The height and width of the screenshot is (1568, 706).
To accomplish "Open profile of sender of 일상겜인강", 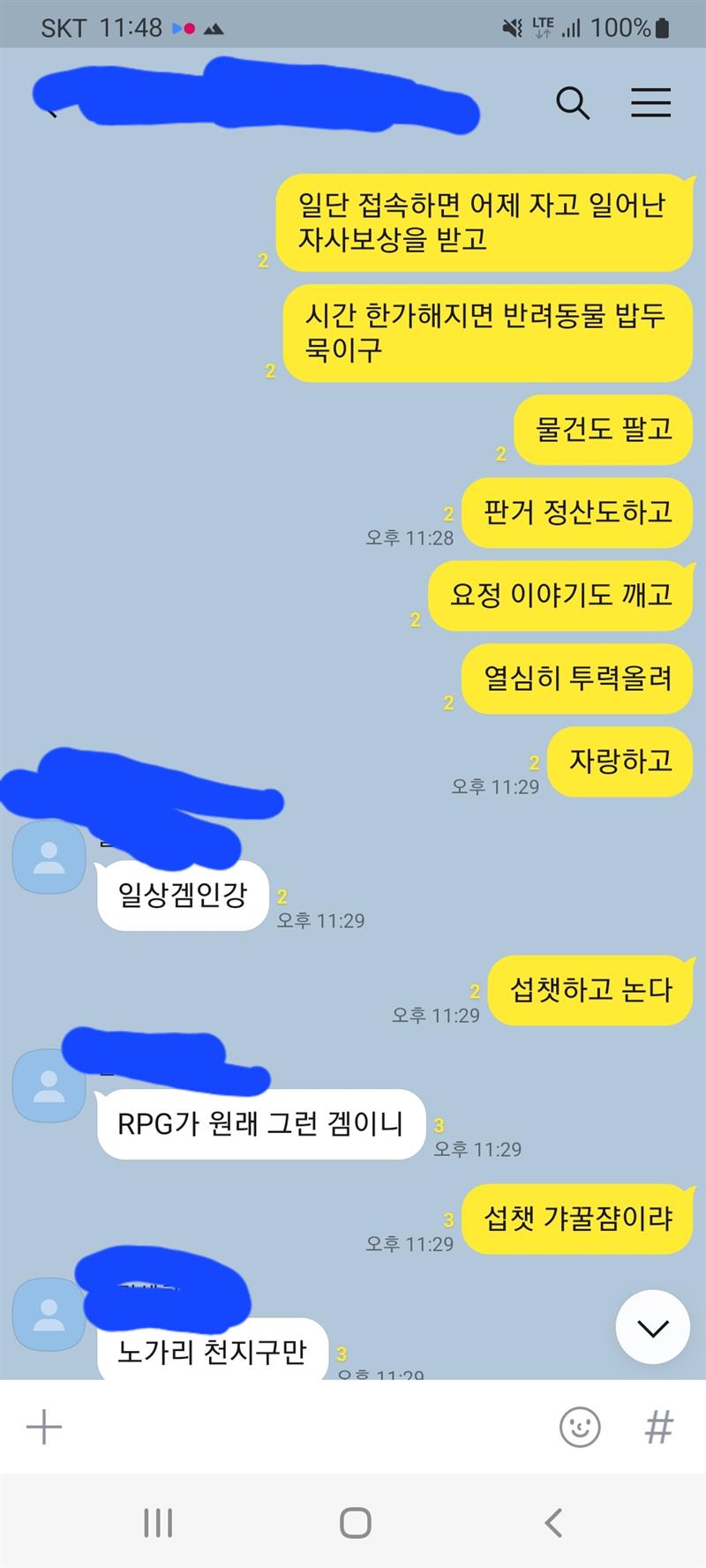I will point(49,857).
